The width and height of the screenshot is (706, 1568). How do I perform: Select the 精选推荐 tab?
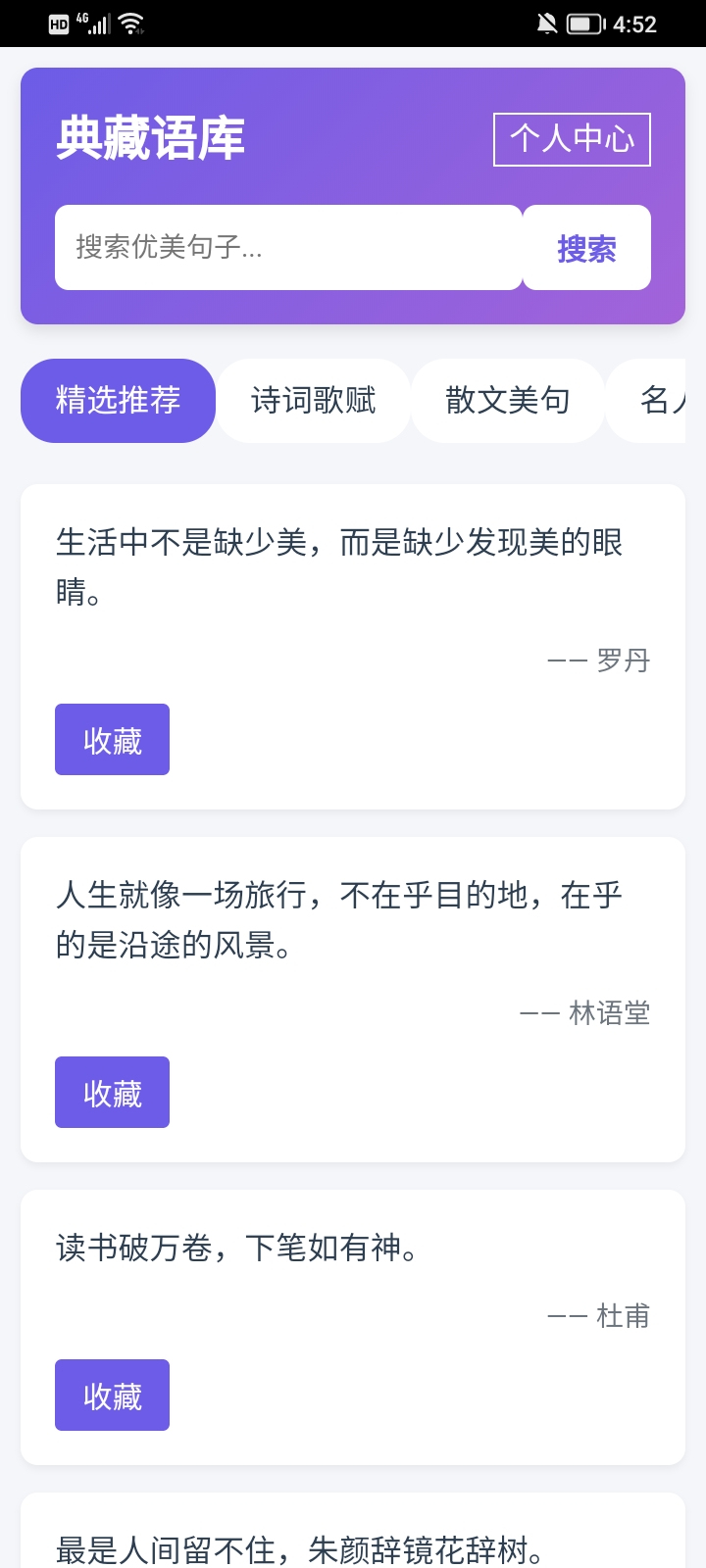tap(118, 400)
